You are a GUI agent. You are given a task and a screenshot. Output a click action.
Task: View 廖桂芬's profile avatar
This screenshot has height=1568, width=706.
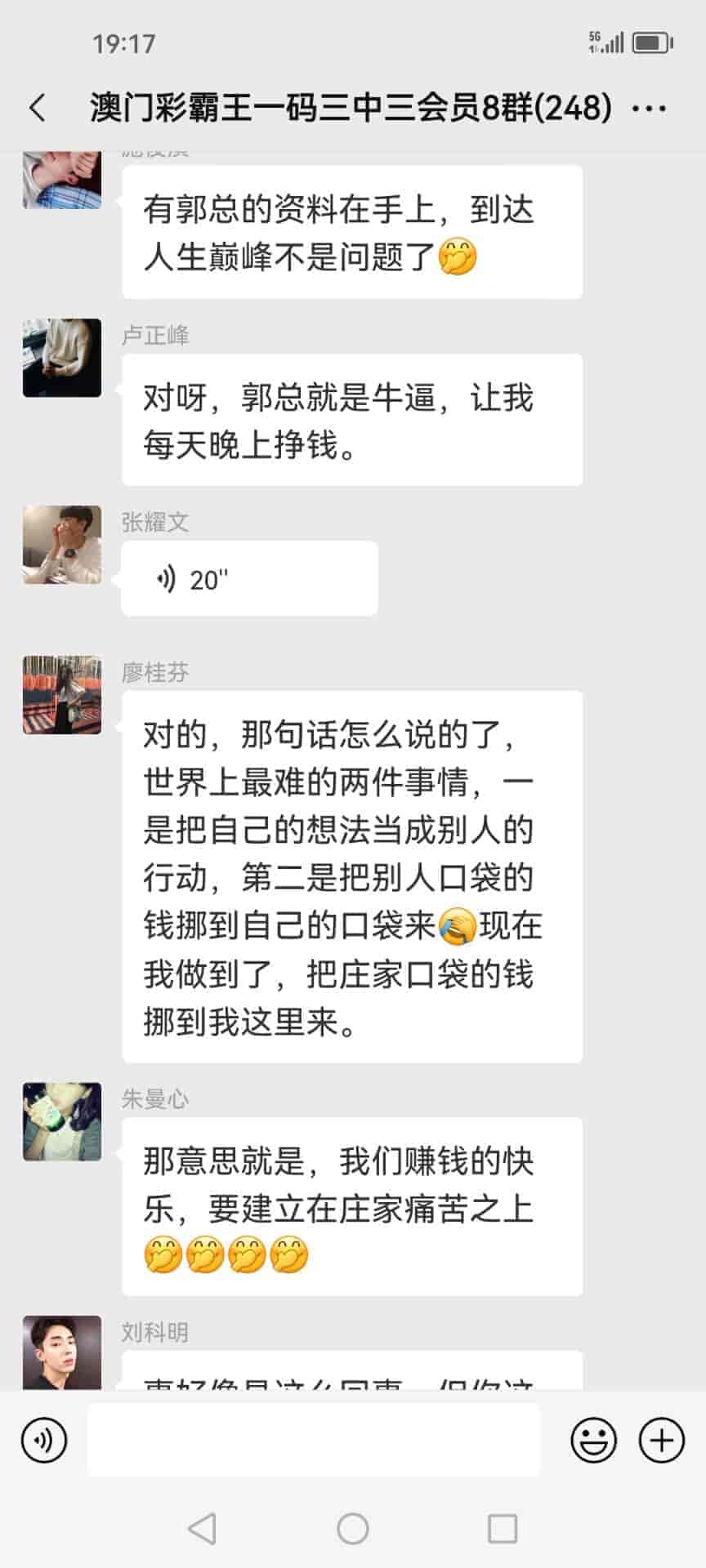62,695
